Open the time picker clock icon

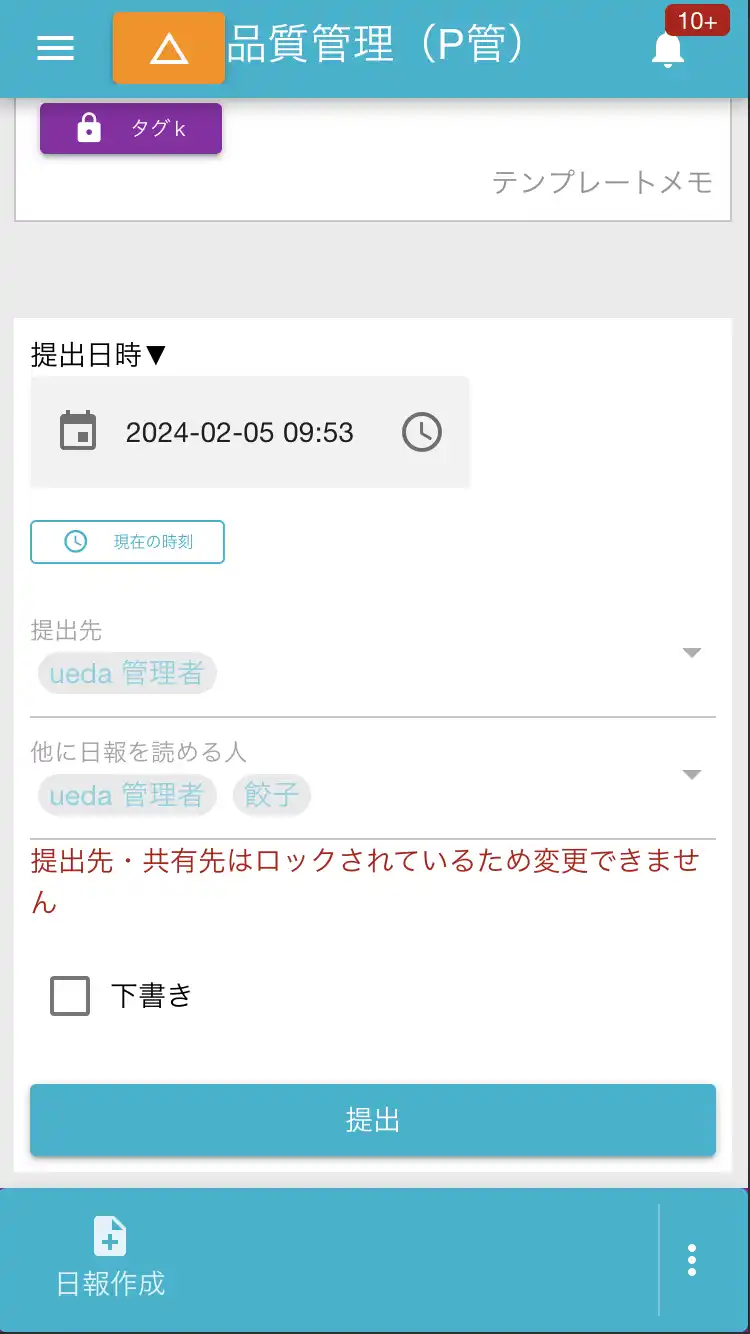coord(421,432)
